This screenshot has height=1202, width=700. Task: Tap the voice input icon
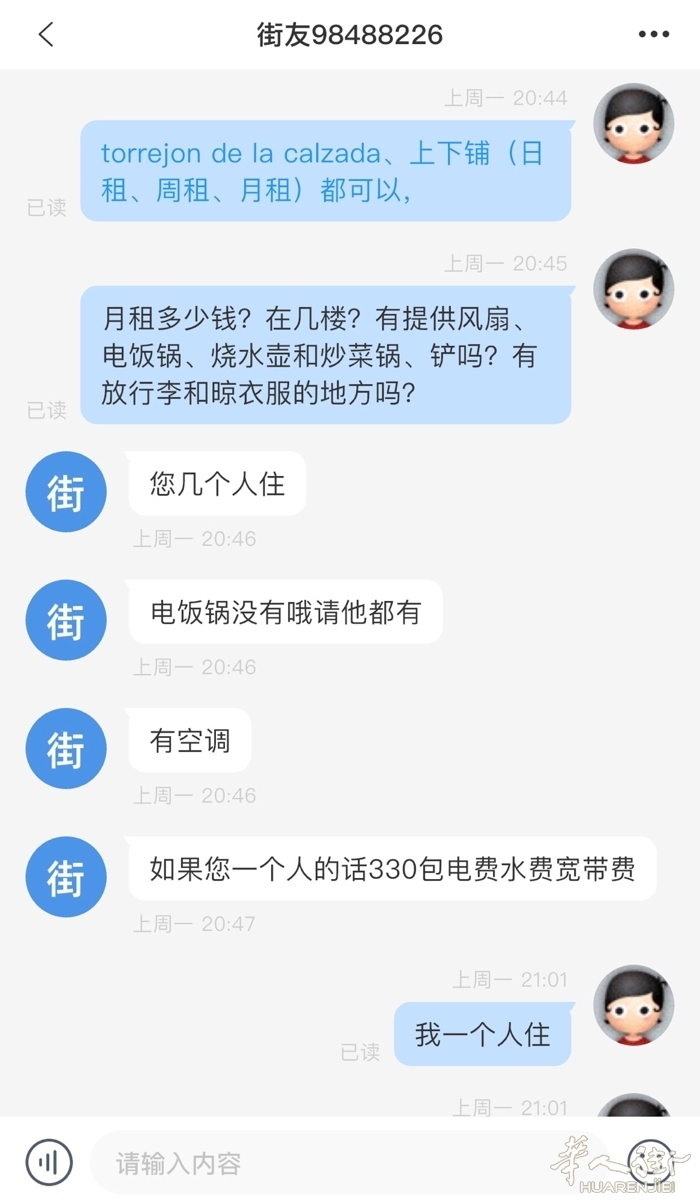[x=49, y=1162]
